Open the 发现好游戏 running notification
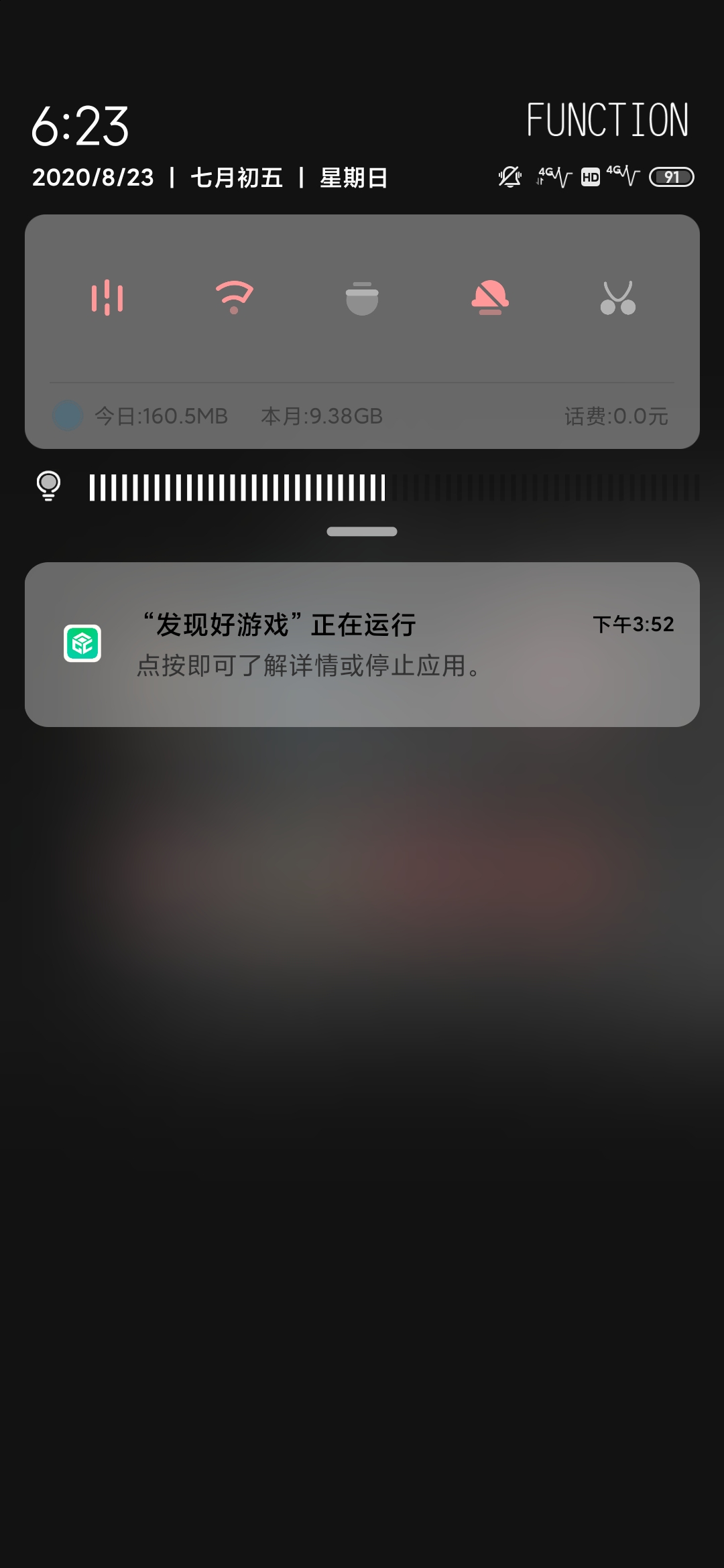724x1568 pixels. point(362,645)
